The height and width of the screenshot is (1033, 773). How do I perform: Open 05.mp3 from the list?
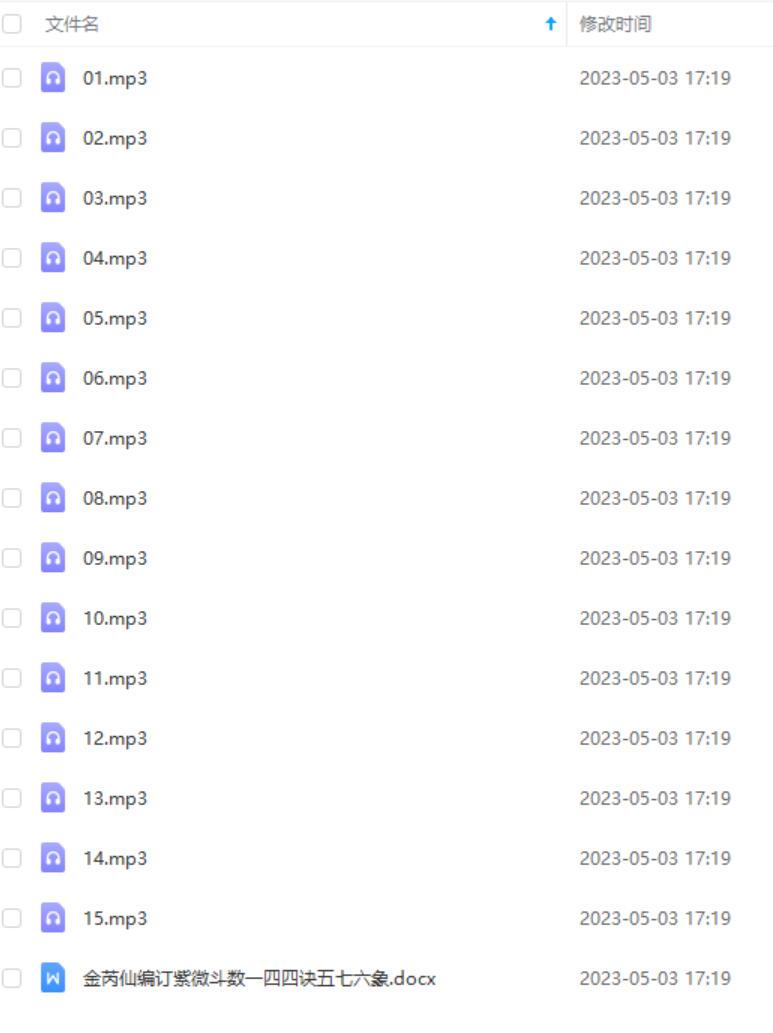114,318
